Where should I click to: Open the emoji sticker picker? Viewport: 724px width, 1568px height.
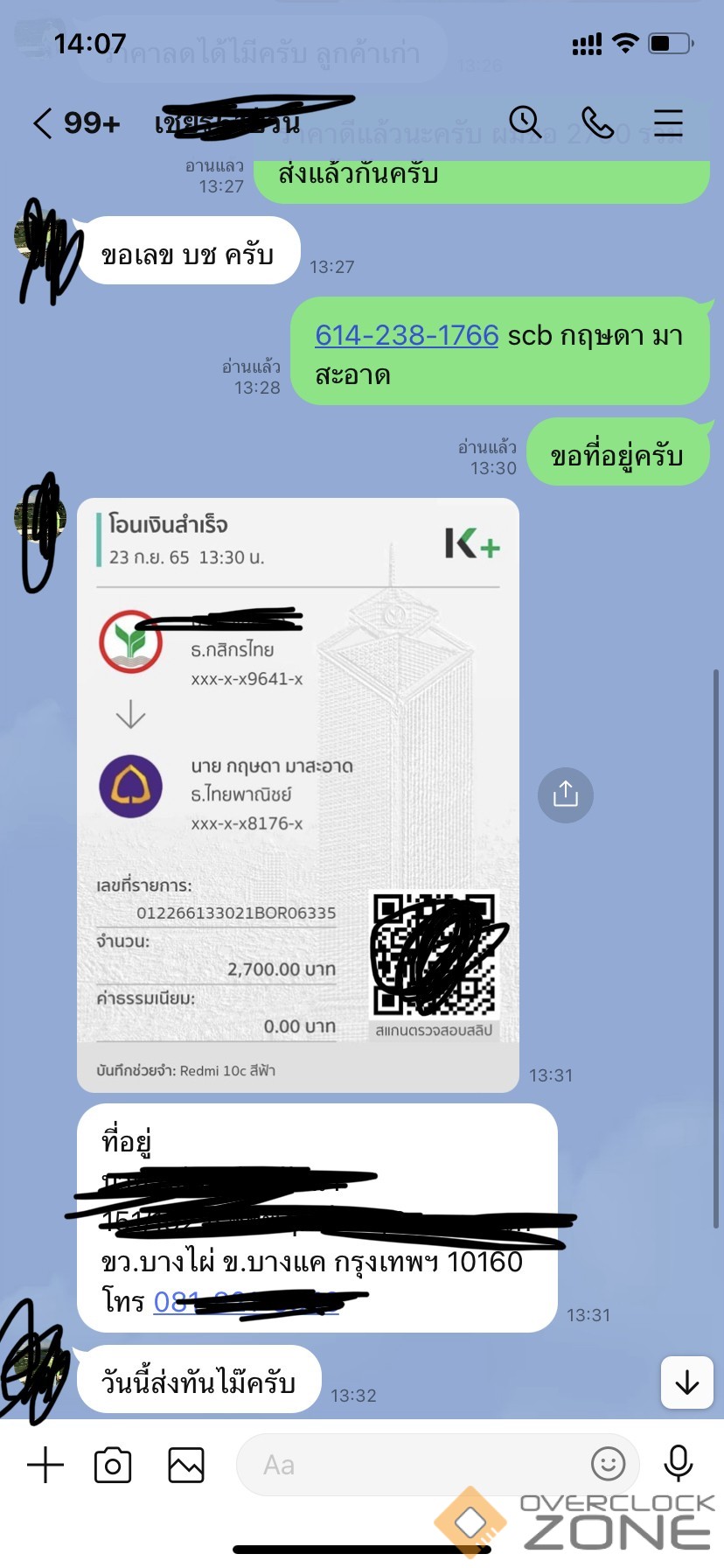(x=608, y=1463)
